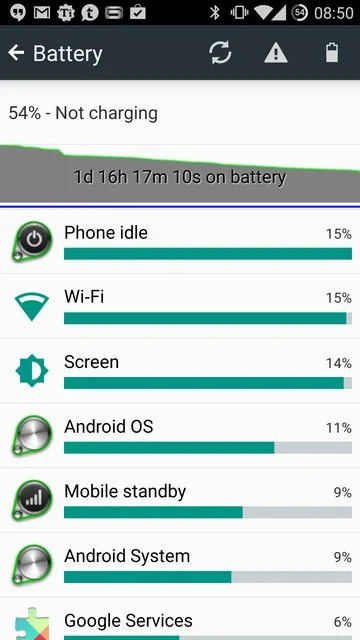This screenshot has height=640, width=360.
Task: Select the Screen usage row
Action: pyautogui.click(x=180, y=371)
